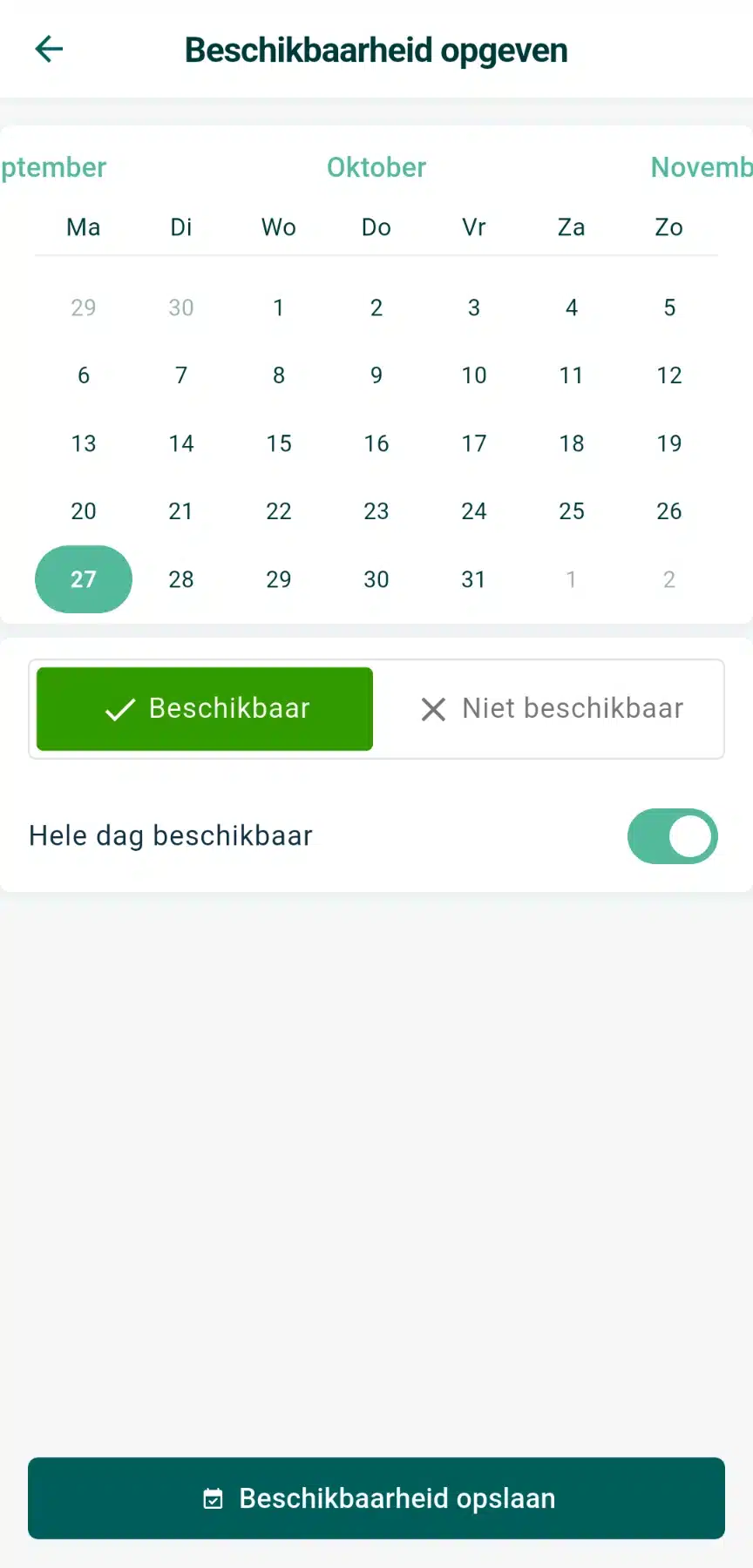This screenshot has height=1568, width=753.
Task: Switch to the November month
Action: [700, 167]
